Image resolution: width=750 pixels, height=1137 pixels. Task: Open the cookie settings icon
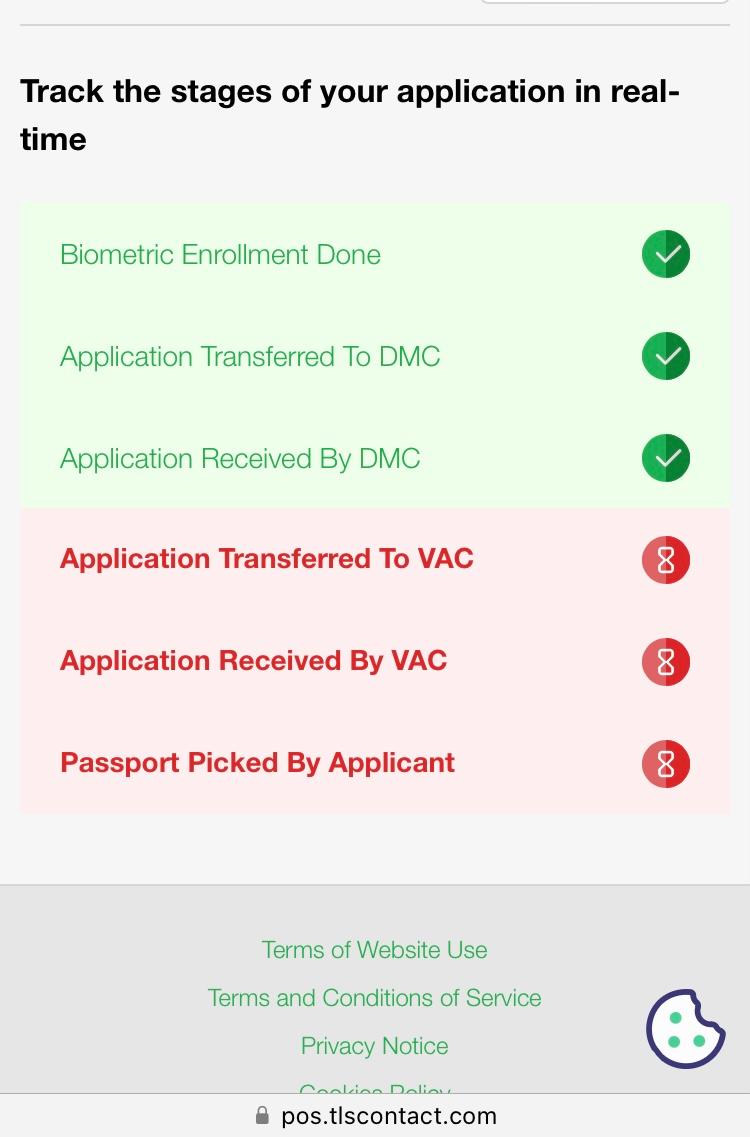click(x=685, y=1029)
